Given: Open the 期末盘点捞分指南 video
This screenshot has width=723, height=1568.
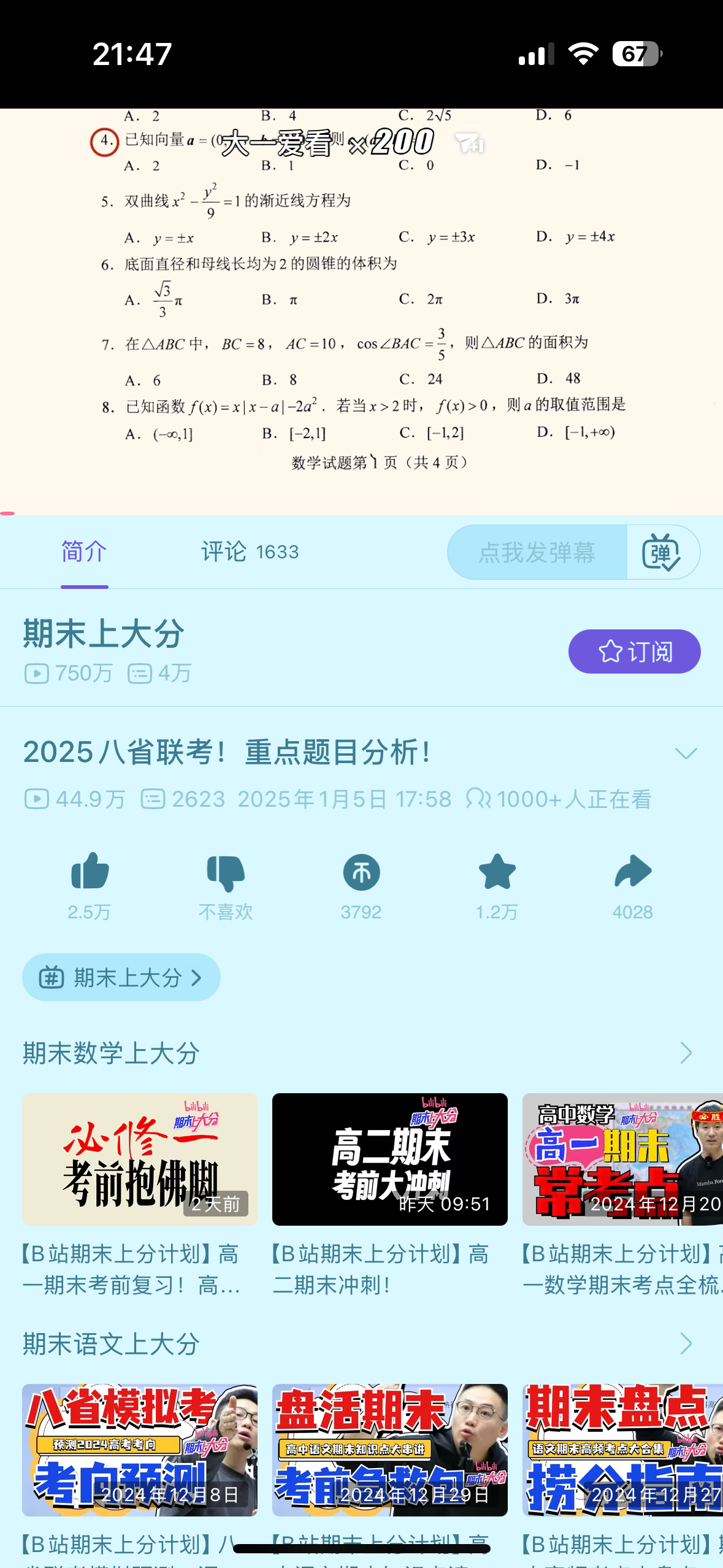Looking at the screenshot, I should (622, 1450).
